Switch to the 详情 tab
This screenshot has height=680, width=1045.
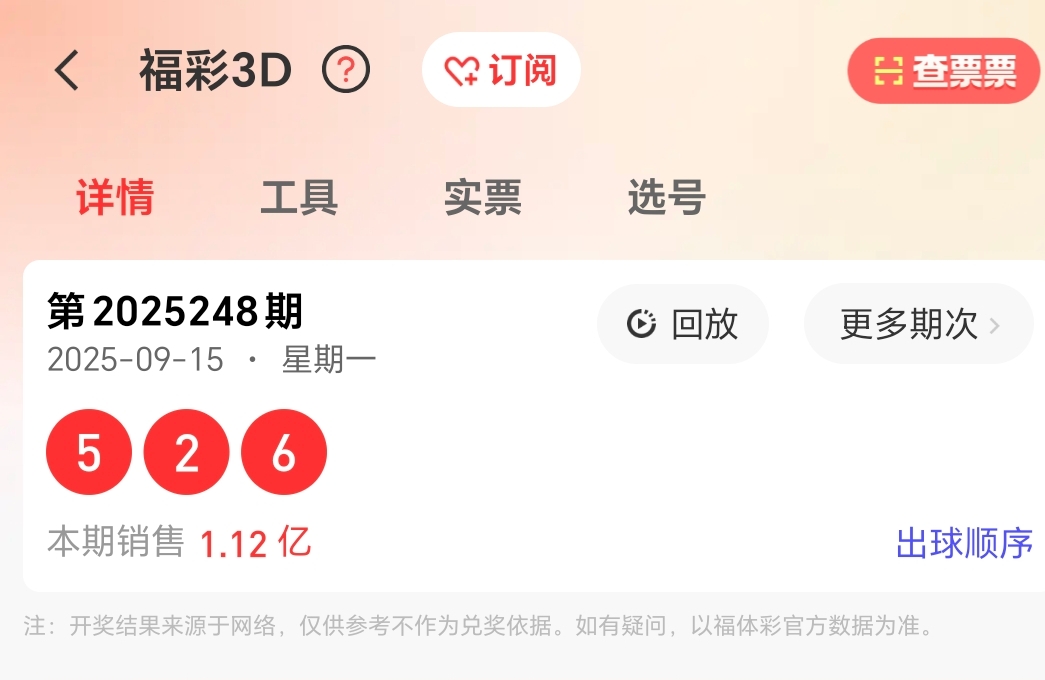[x=115, y=198]
